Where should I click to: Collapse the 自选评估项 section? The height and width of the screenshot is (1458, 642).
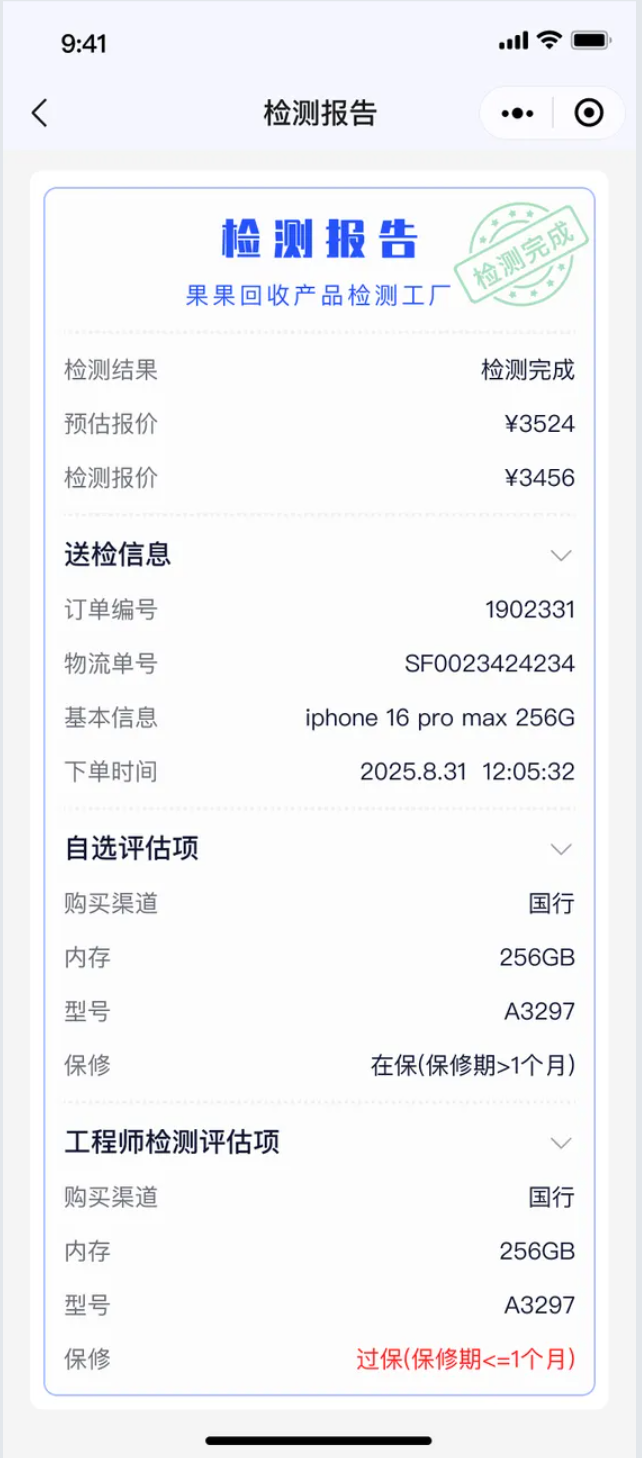pos(561,849)
